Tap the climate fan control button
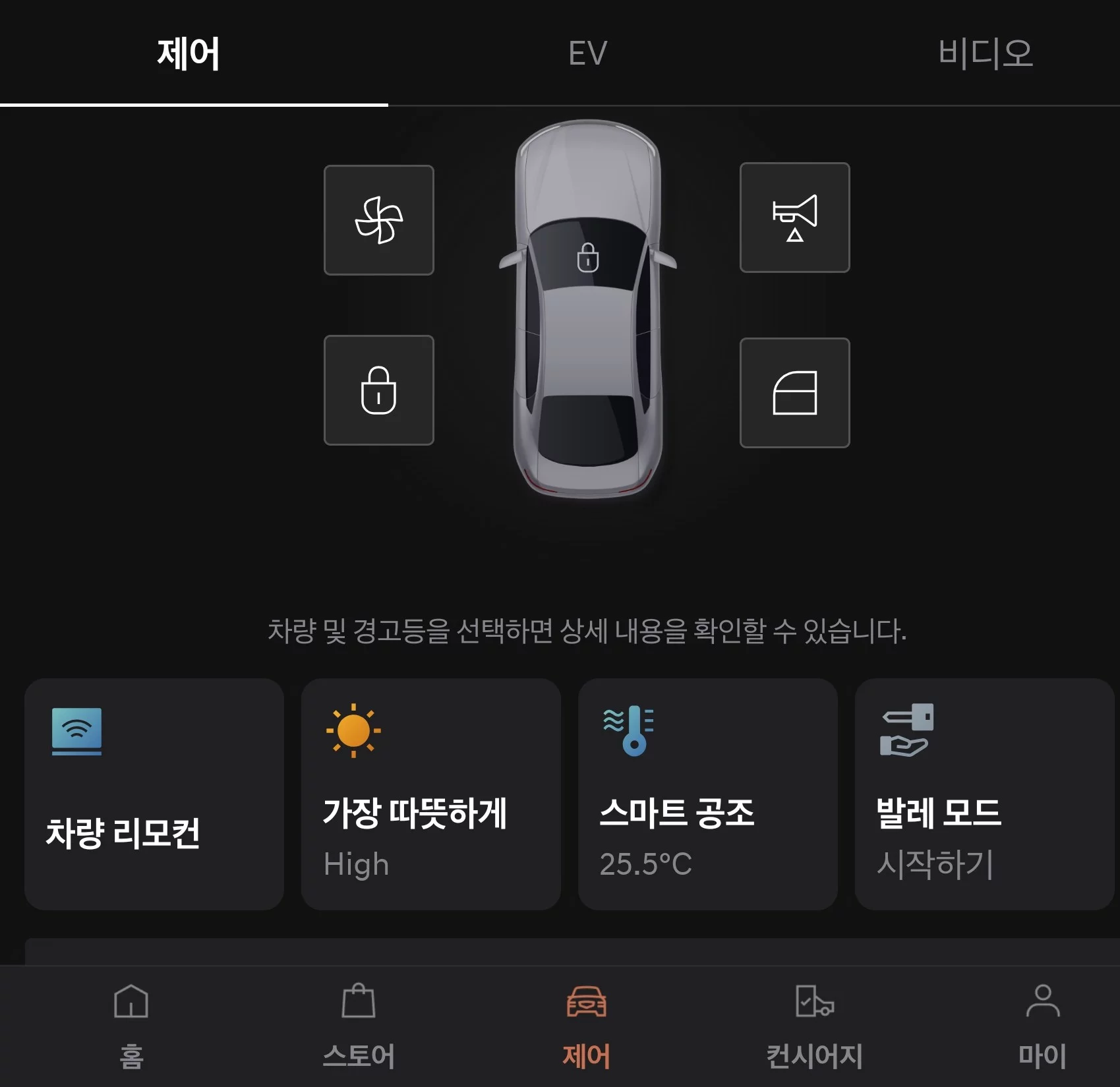Screen dimensions: 1120x1087 point(379,220)
